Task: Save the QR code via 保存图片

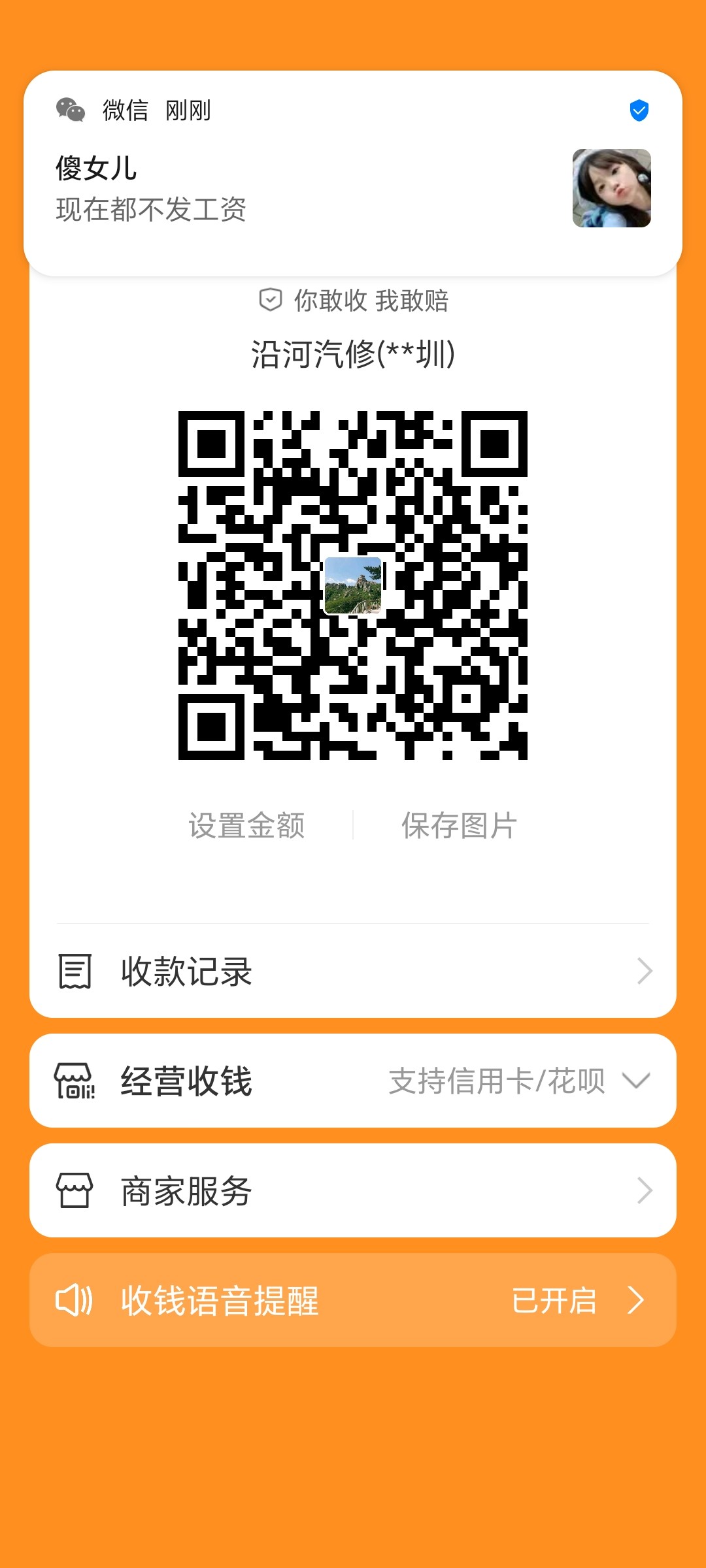Action: pos(459,825)
